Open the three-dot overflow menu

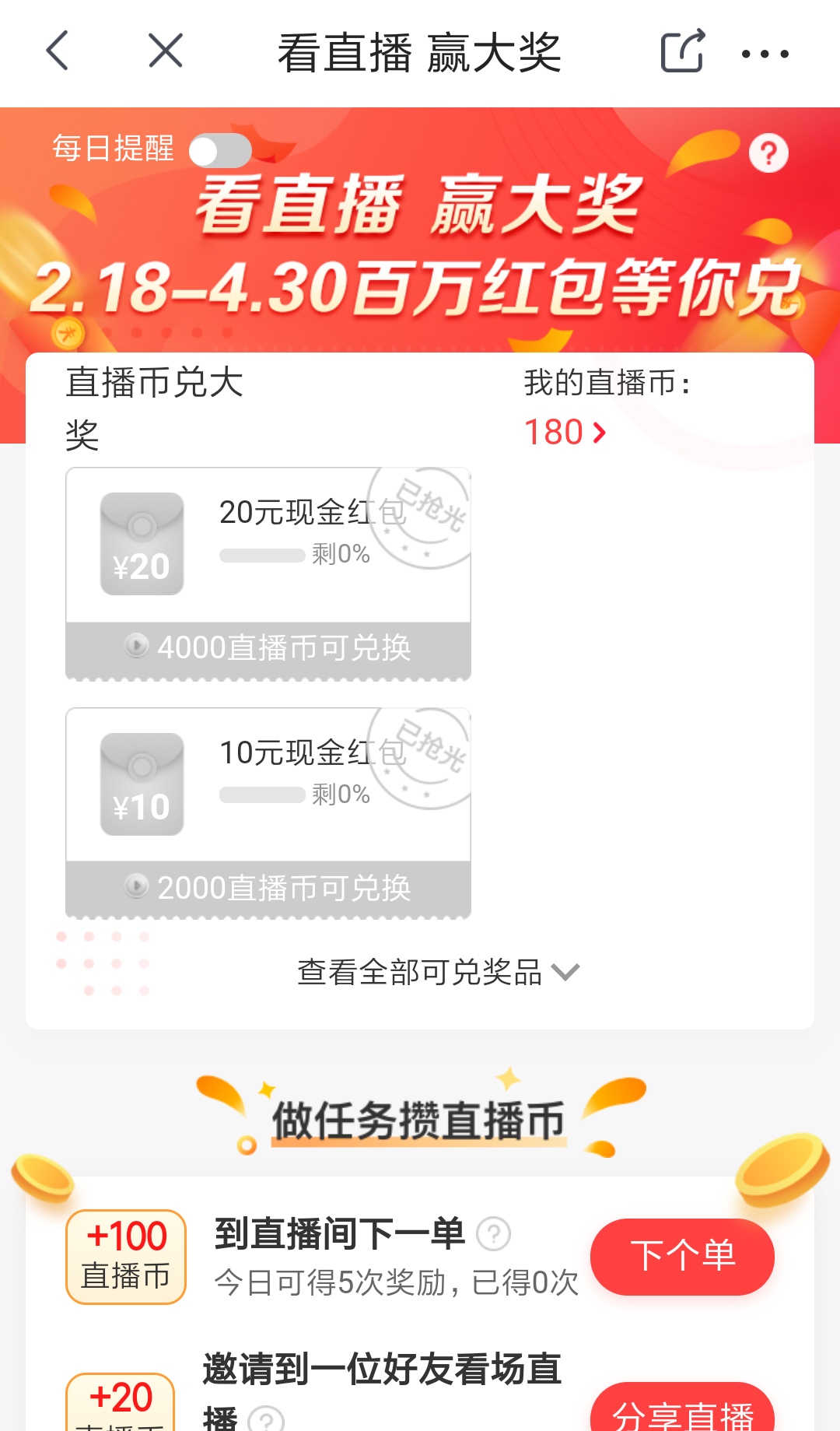(x=765, y=54)
